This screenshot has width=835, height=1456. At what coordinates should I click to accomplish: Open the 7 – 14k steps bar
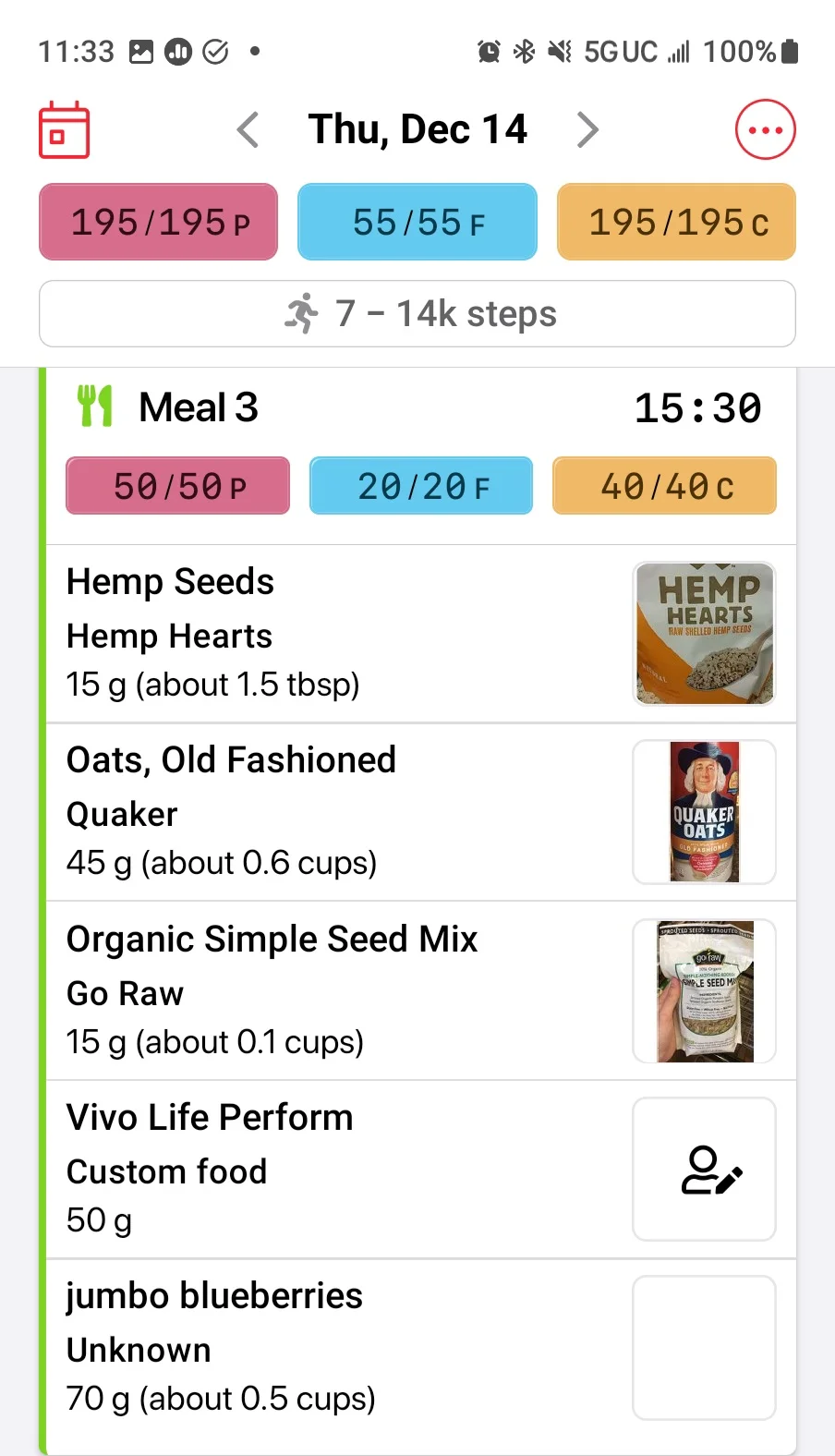(417, 314)
